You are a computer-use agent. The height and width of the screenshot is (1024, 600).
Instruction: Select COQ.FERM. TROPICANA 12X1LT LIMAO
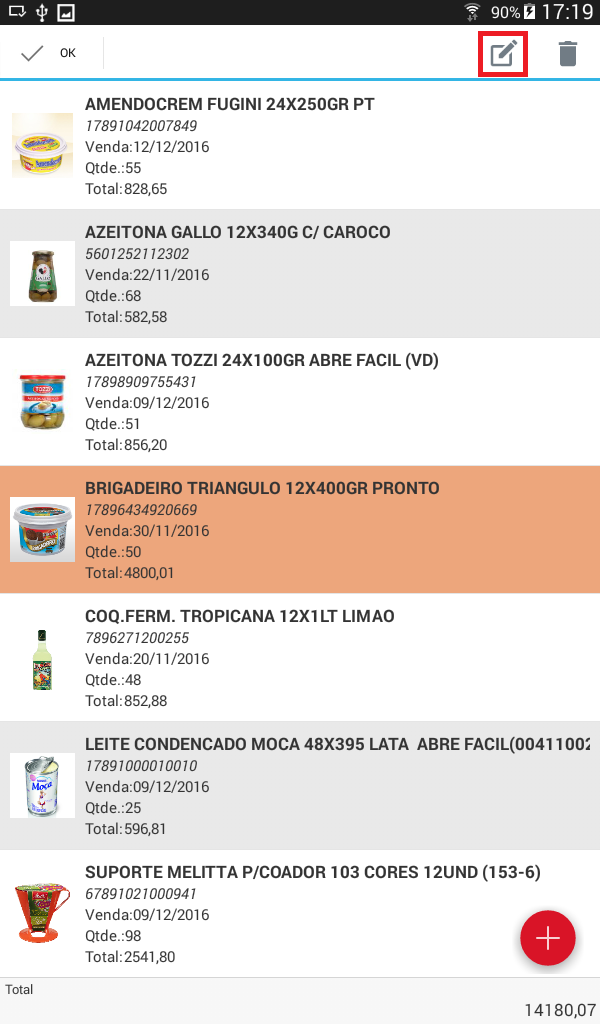(x=300, y=658)
